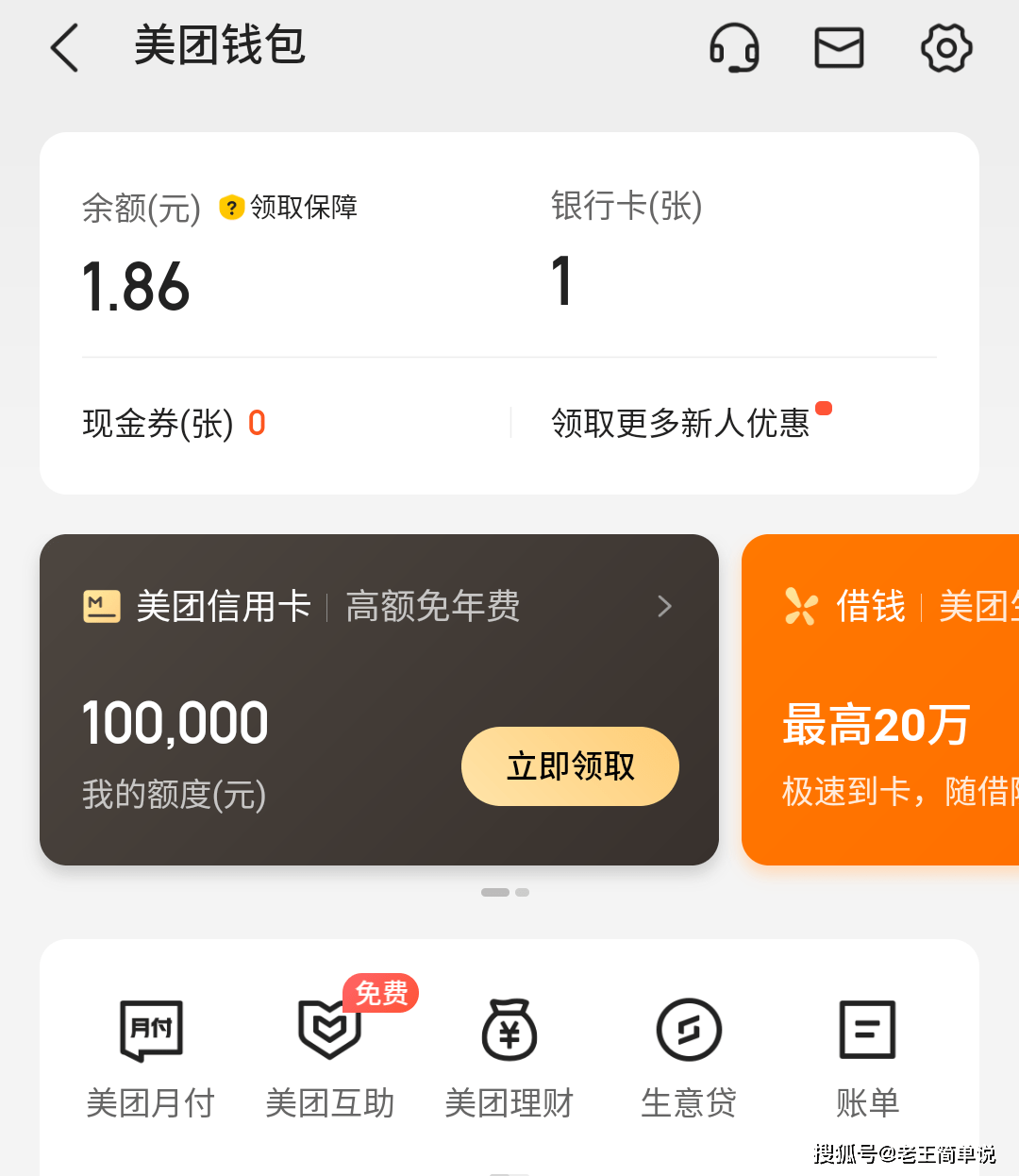Go back with the left arrow

tap(64, 48)
